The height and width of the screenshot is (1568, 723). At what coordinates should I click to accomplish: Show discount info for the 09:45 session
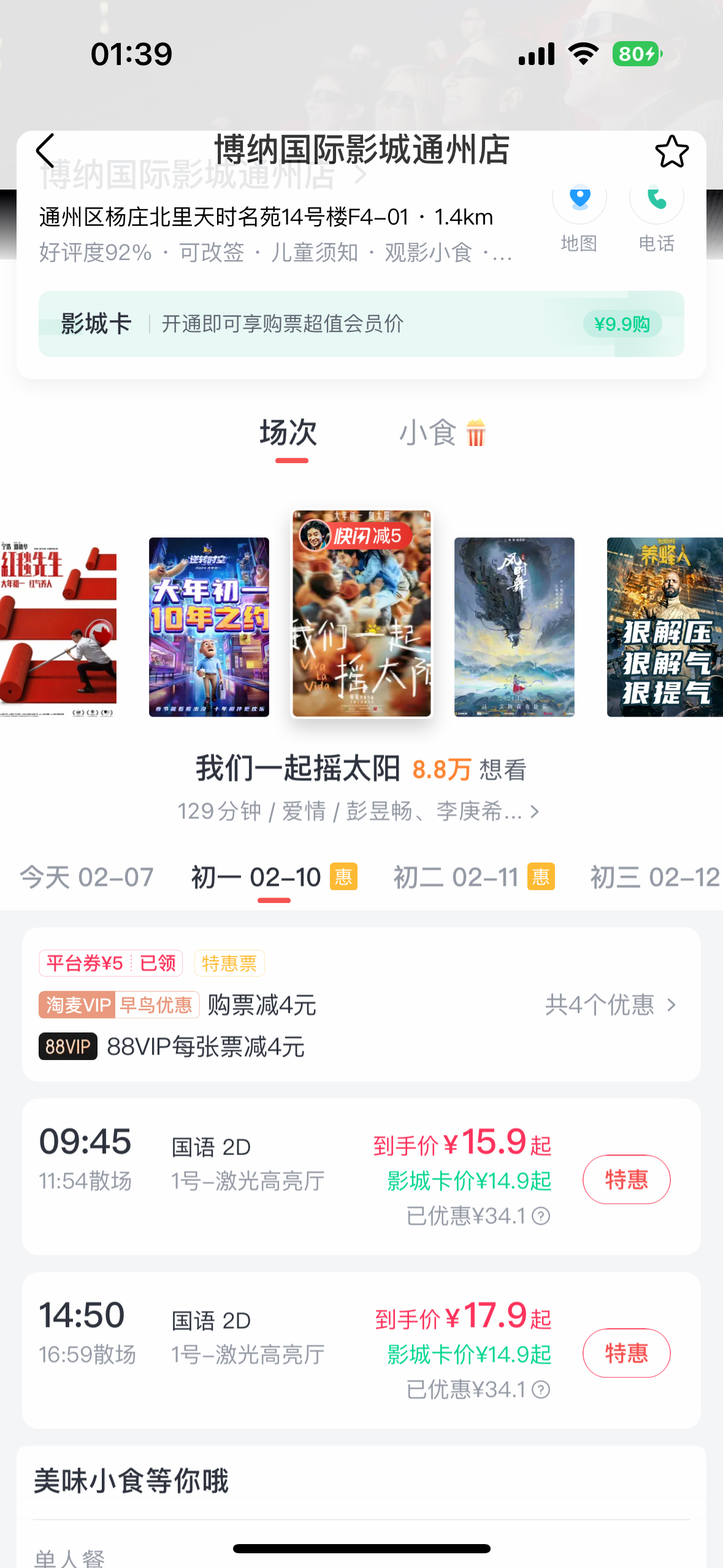coord(541,1216)
